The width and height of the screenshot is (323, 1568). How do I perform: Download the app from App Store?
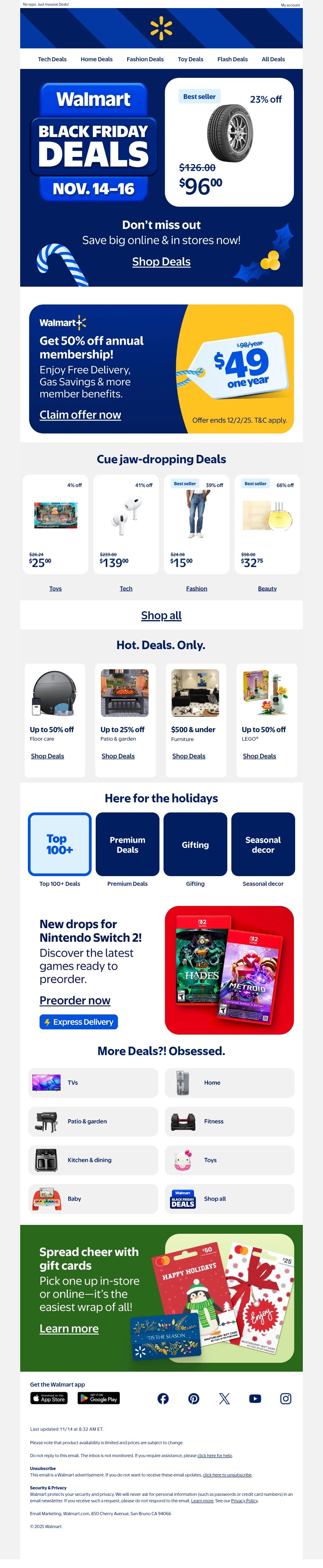[48, 1398]
